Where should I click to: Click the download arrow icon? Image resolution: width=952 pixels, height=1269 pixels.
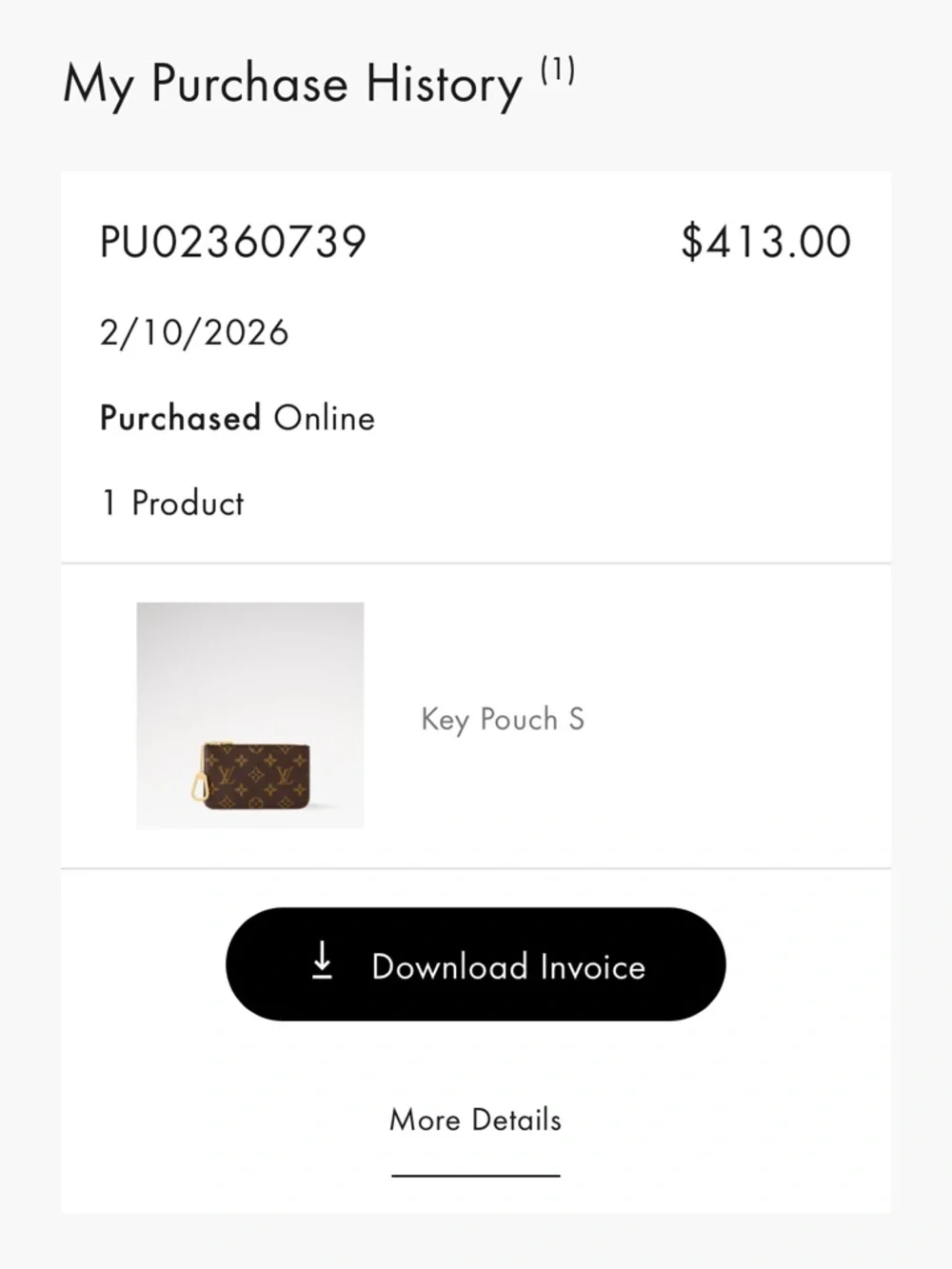click(x=322, y=964)
